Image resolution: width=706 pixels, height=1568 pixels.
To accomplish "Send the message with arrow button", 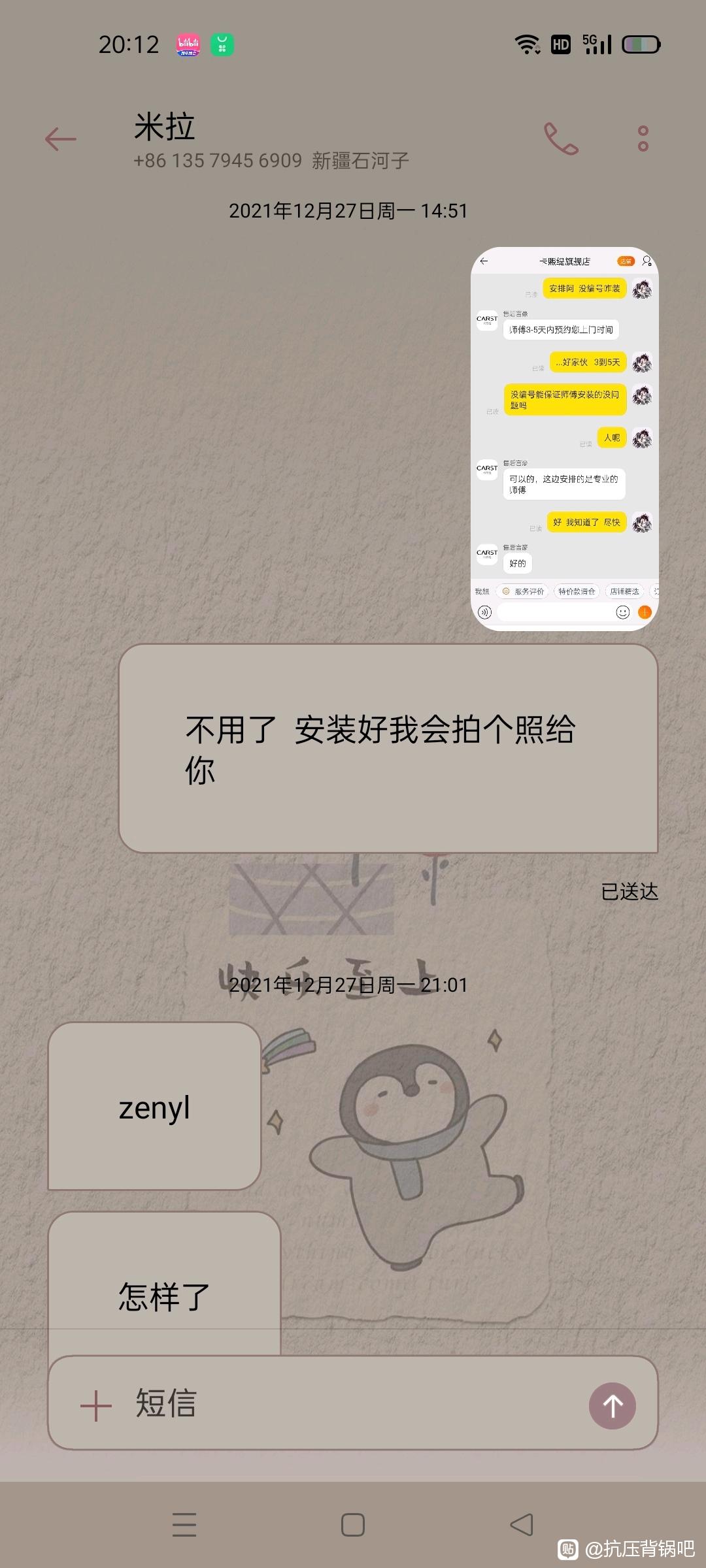I will coord(613,1406).
